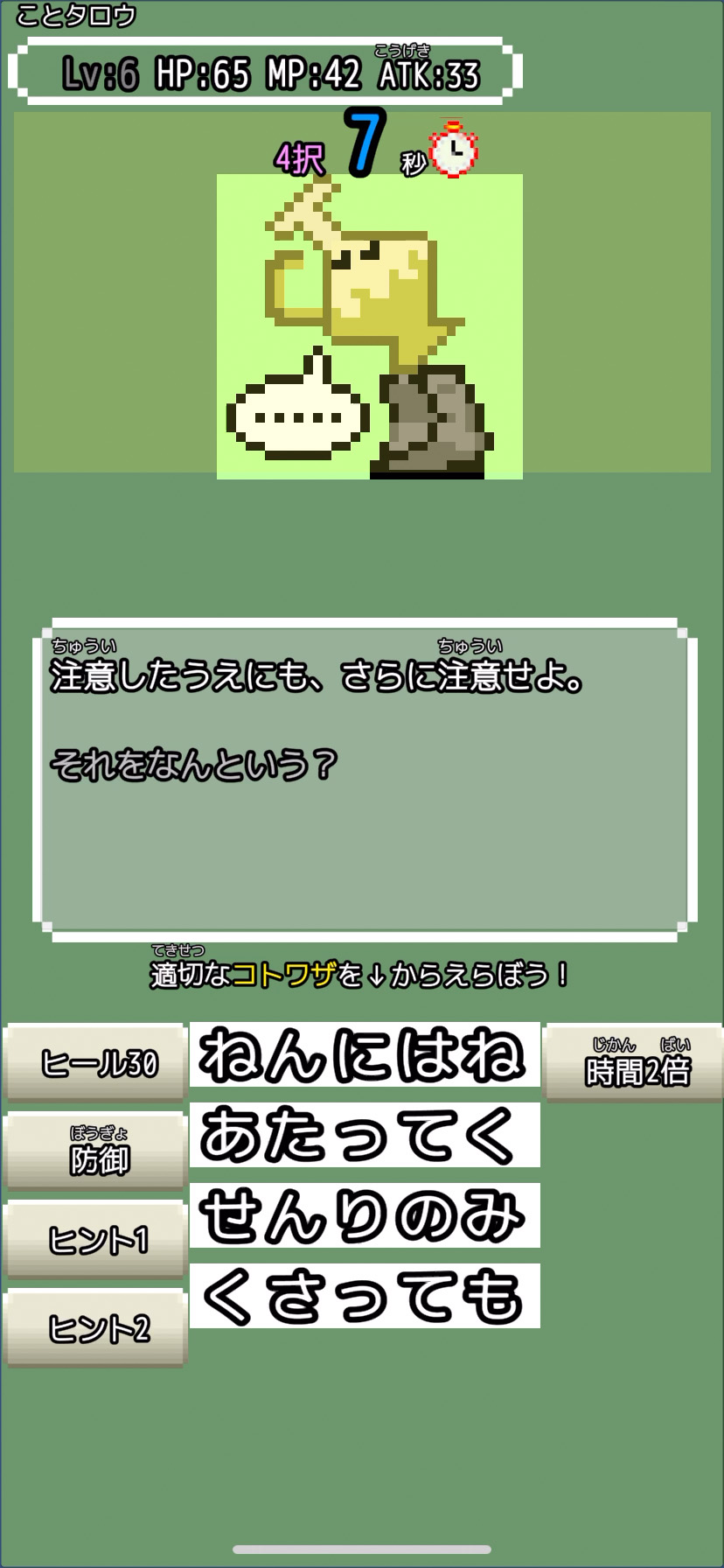The image size is (724, 1568).
Task: Select the answer あたってく
Action: pyautogui.click(x=365, y=1135)
